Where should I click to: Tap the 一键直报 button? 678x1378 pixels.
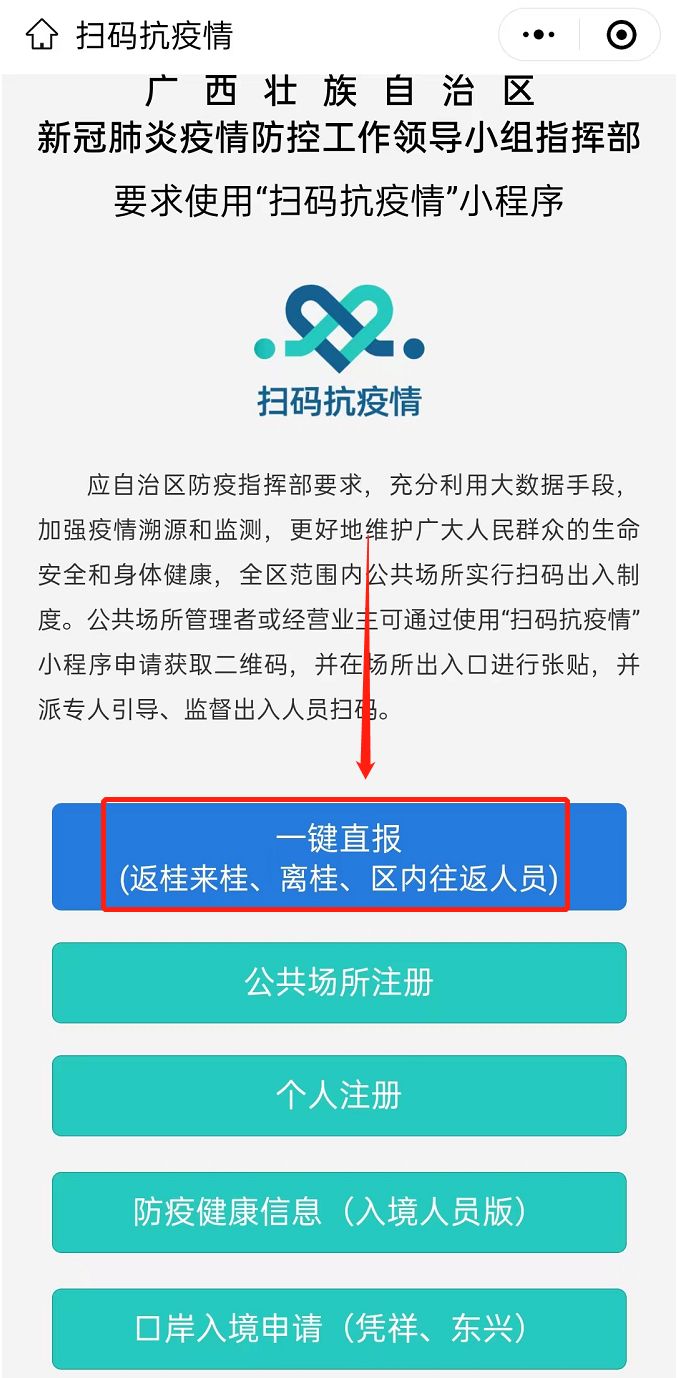coord(339,857)
